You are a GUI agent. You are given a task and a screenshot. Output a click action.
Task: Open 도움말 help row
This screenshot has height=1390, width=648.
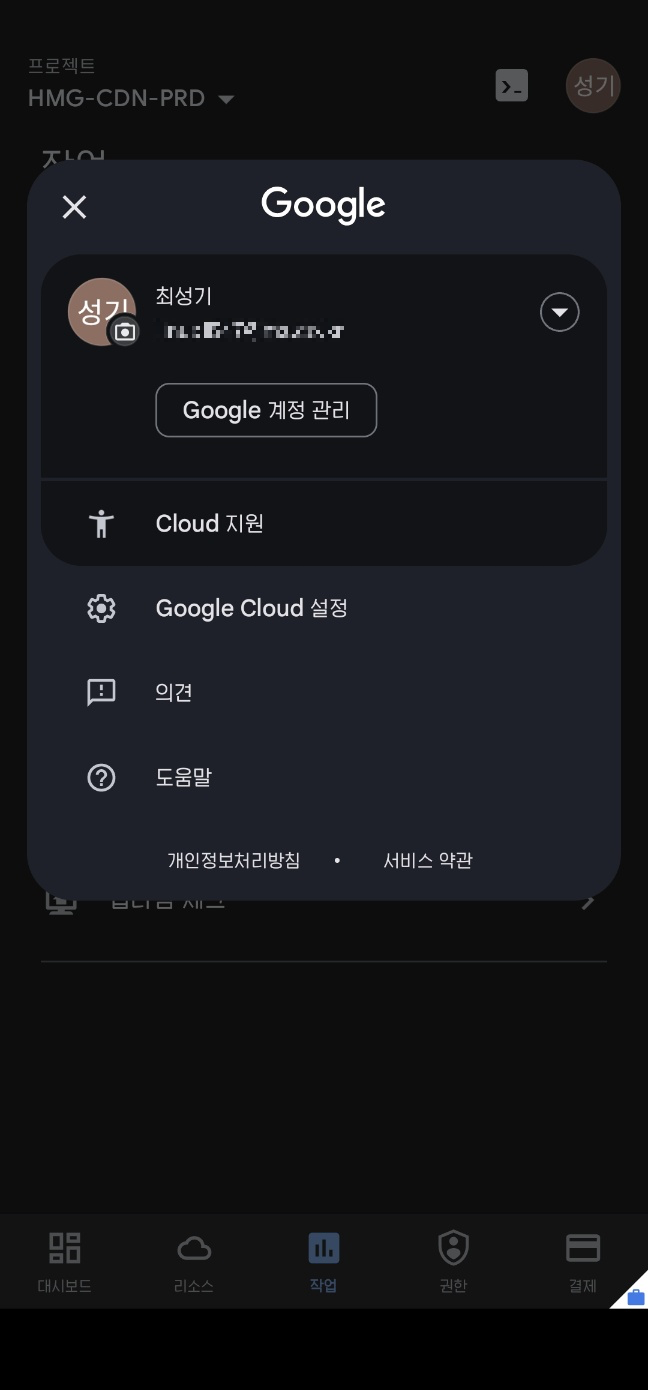(324, 777)
